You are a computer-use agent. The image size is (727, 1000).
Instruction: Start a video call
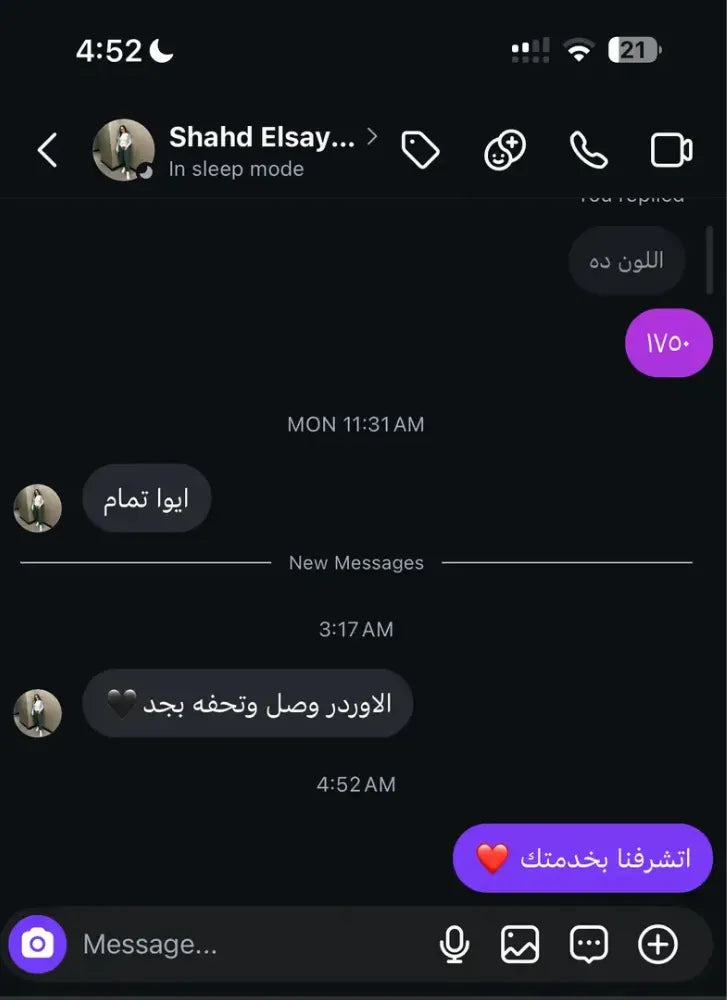671,151
